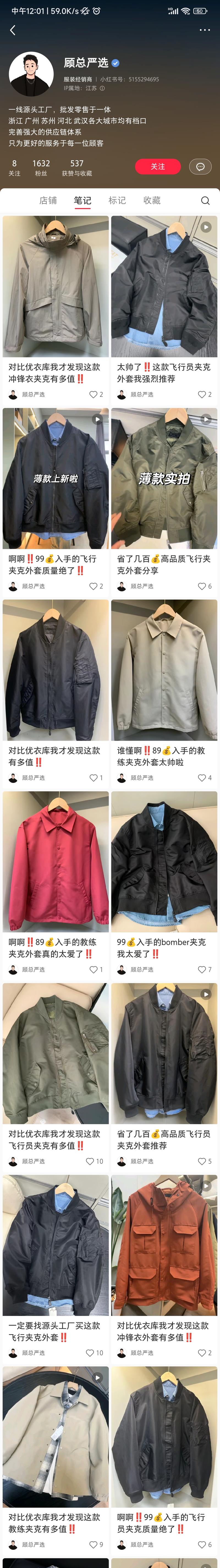Switch to the 店铺 tab
The height and width of the screenshot is (1568, 220).
pos(48,200)
